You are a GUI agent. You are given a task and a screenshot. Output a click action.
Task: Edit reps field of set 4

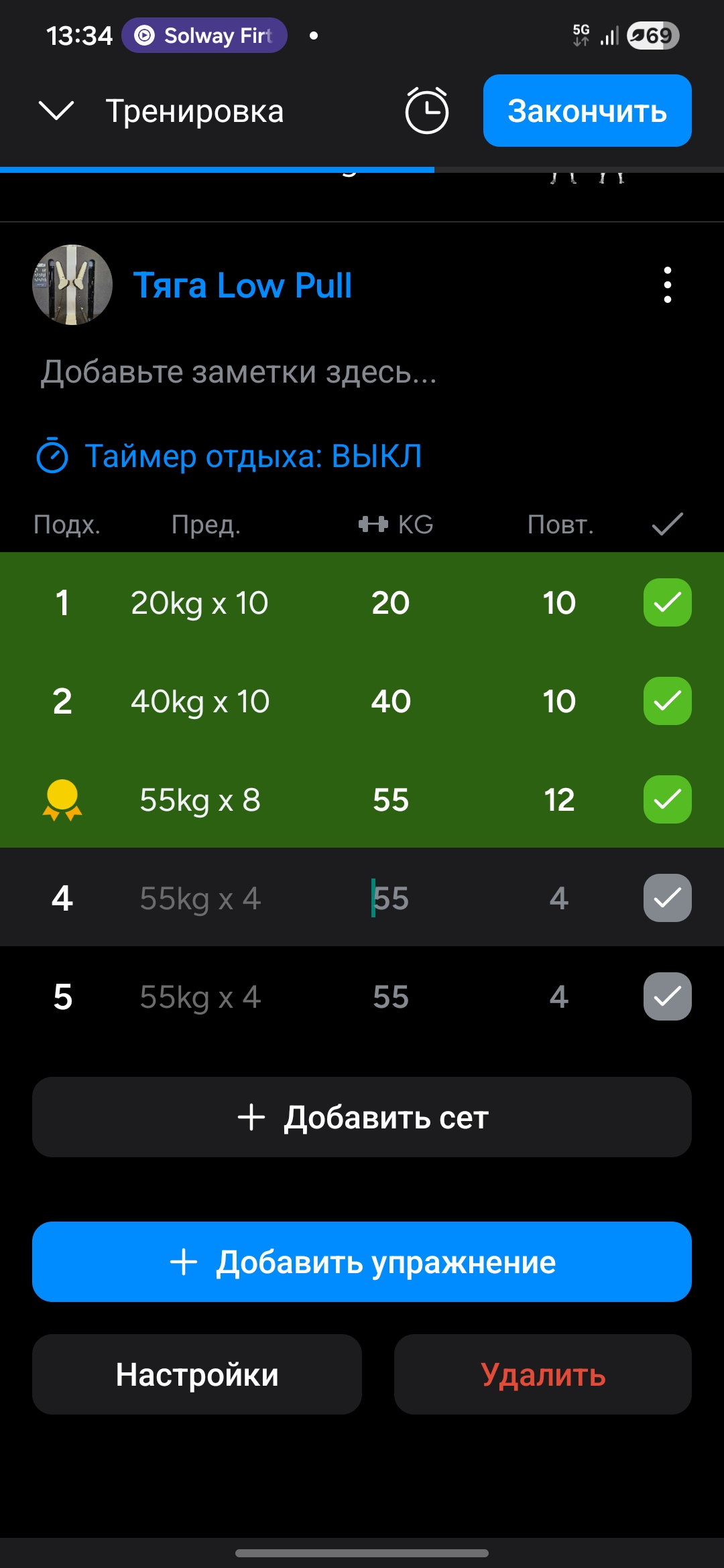(x=559, y=899)
